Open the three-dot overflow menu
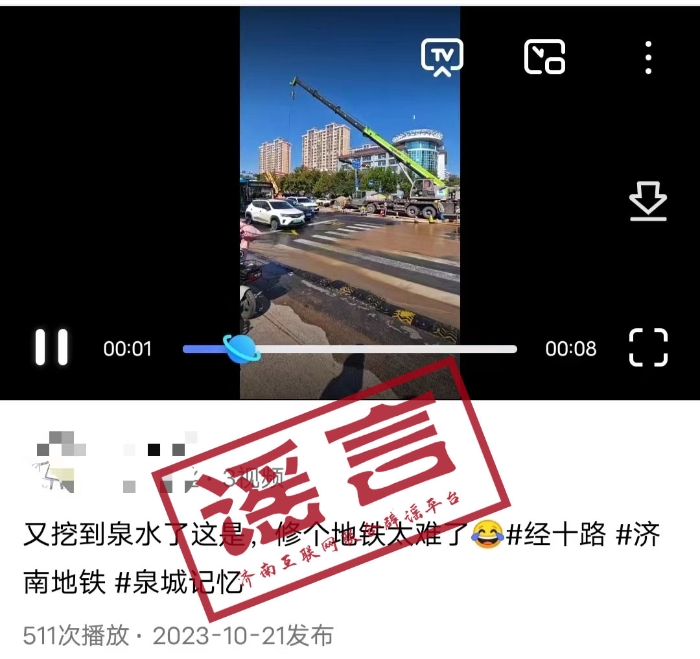This screenshot has height=659, width=700. tap(648, 56)
